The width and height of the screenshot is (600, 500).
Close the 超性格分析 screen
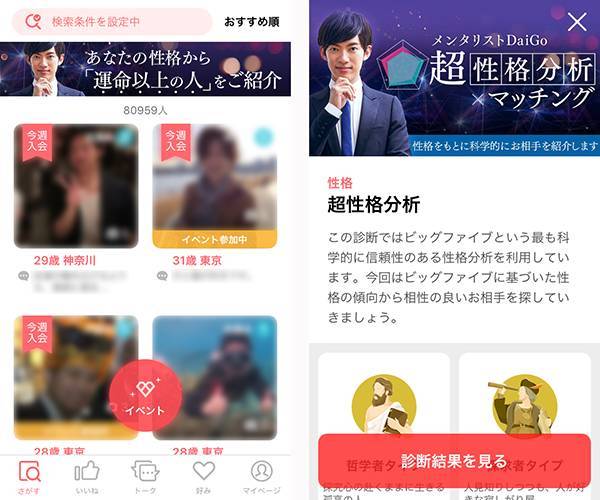(577, 22)
